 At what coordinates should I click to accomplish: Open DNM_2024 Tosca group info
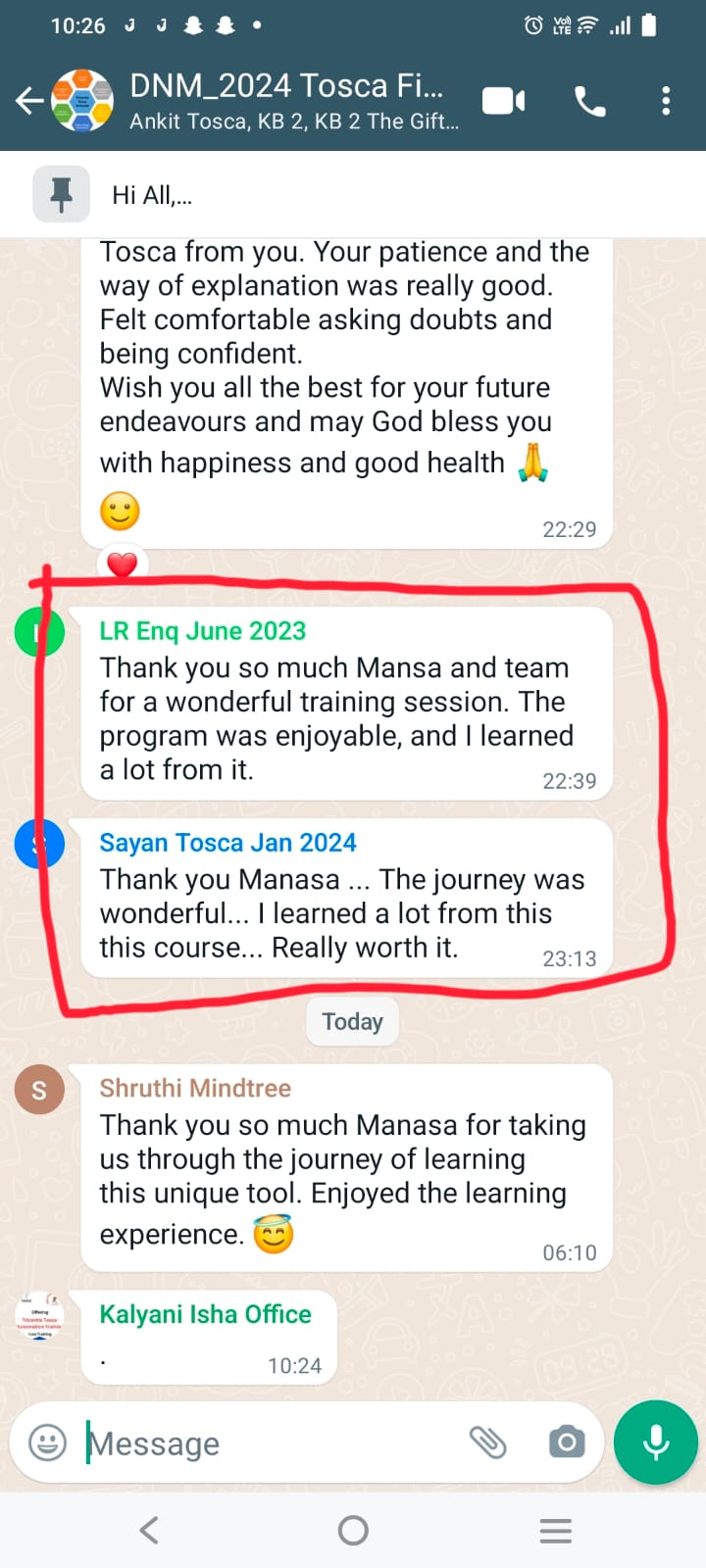click(294, 101)
